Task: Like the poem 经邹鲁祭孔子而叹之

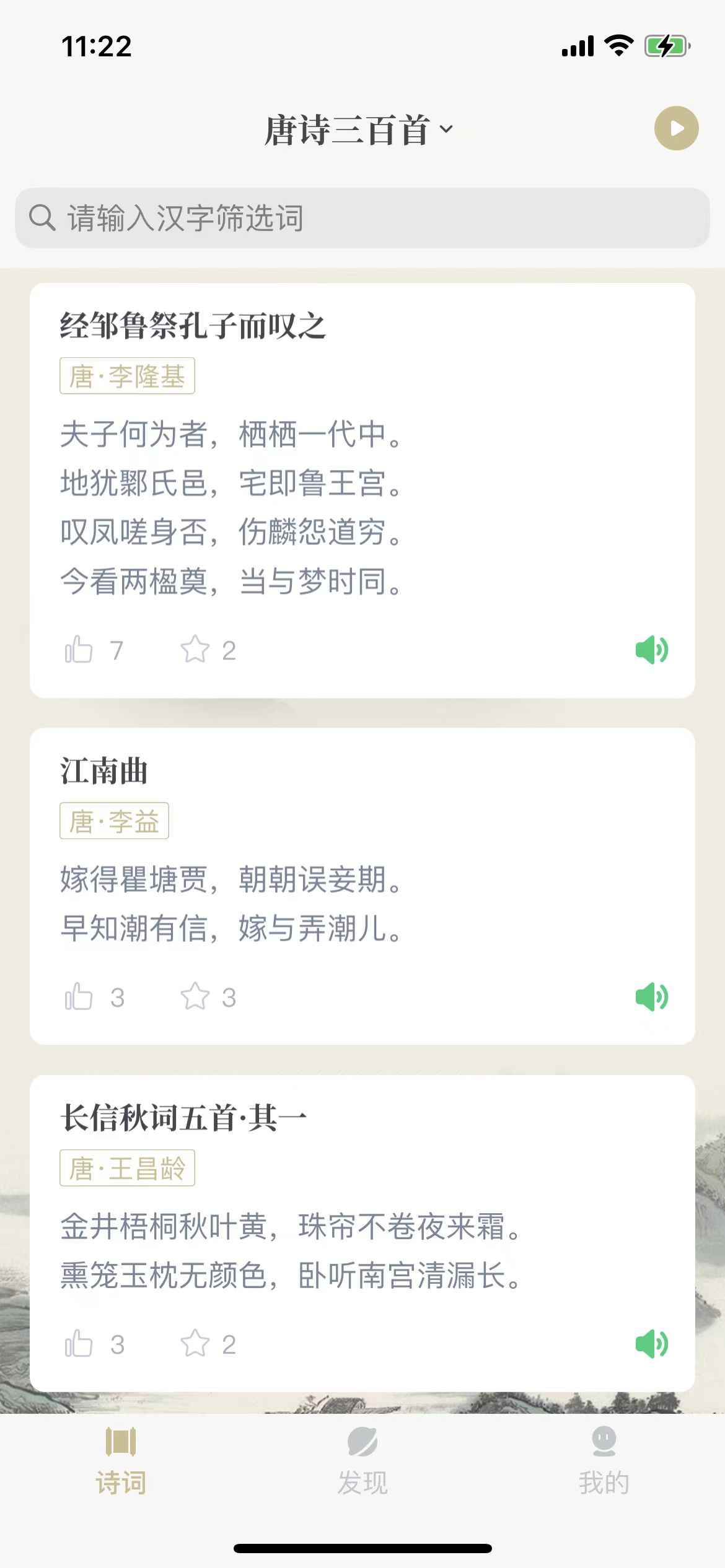Action: [x=79, y=650]
